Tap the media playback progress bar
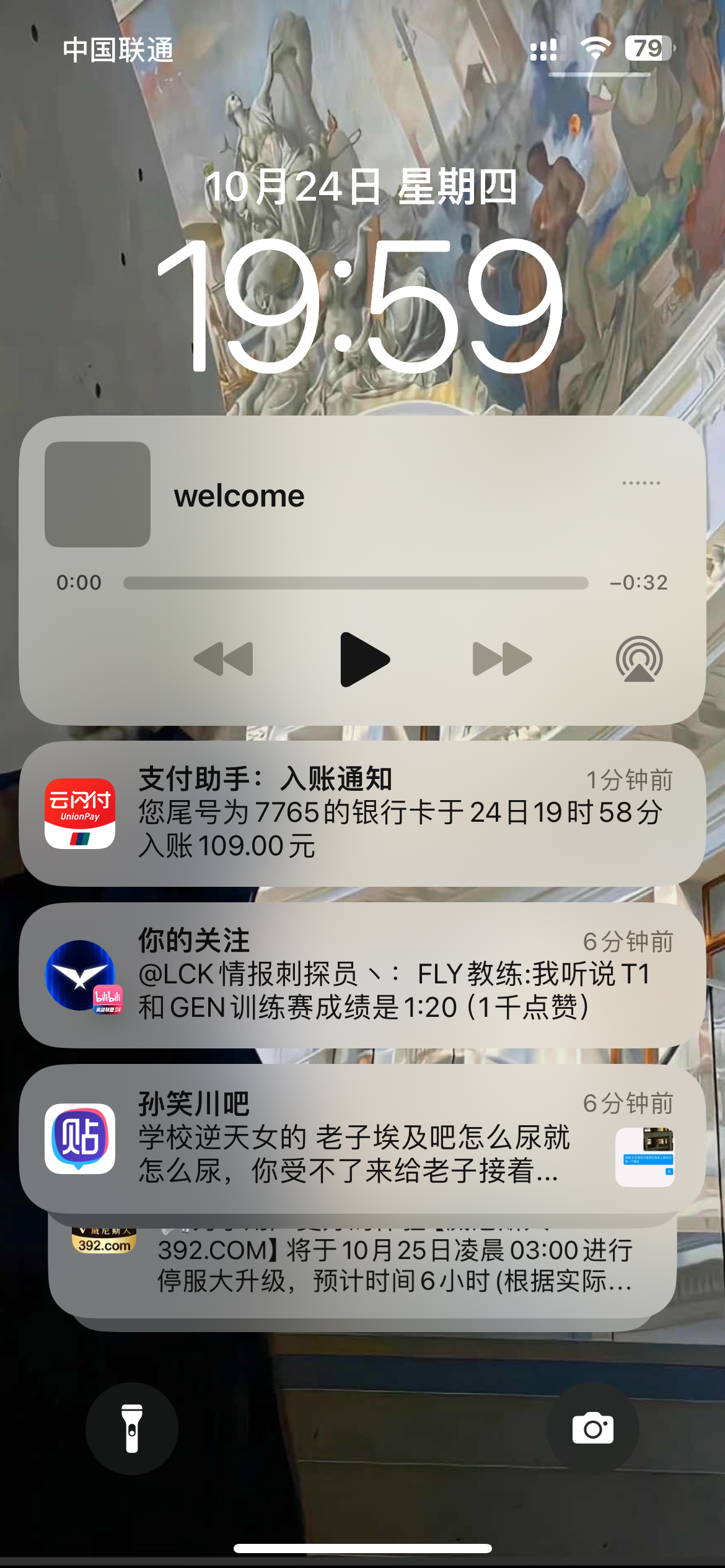Viewport: 725px width, 1568px height. [356, 583]
